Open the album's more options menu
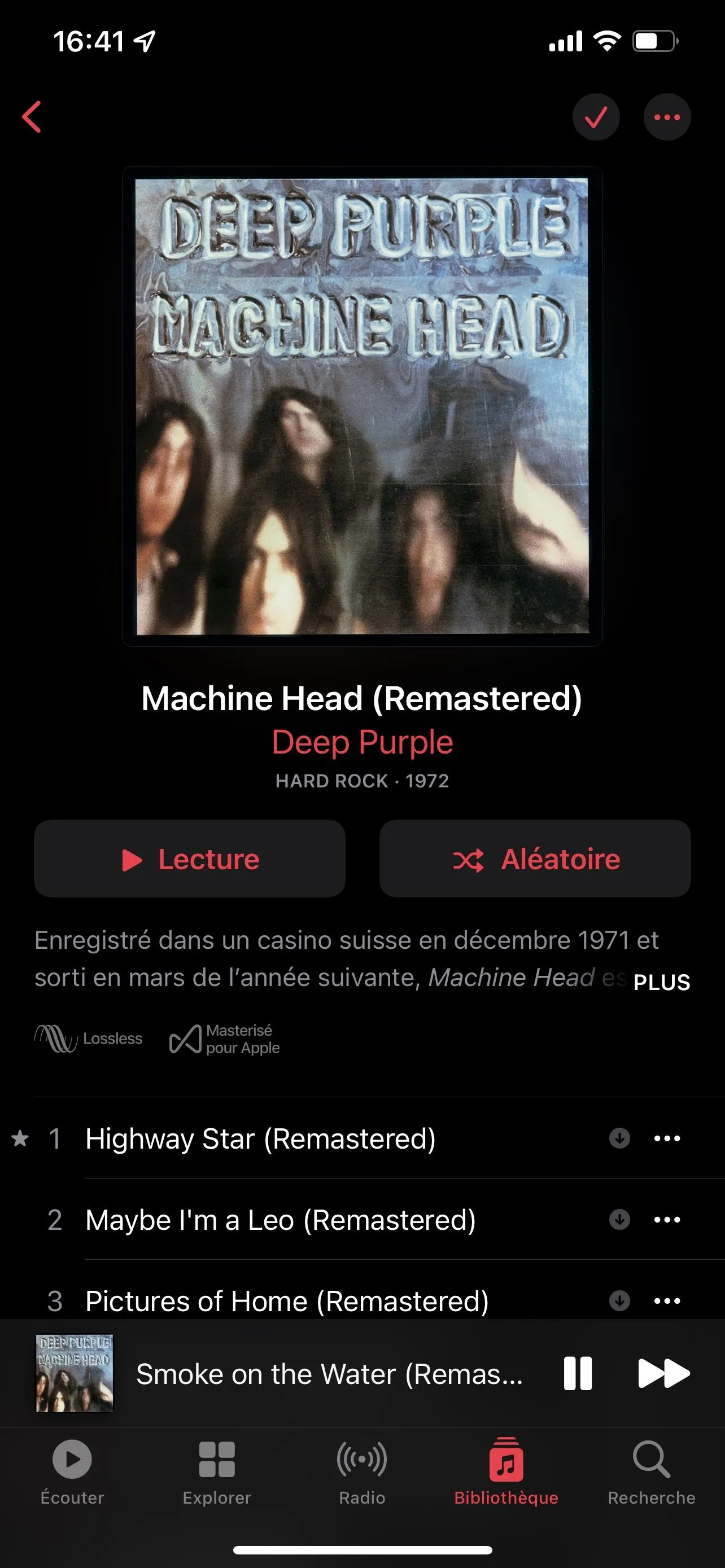The width and height of the screenshot is (725, 1568). [667, 117]
